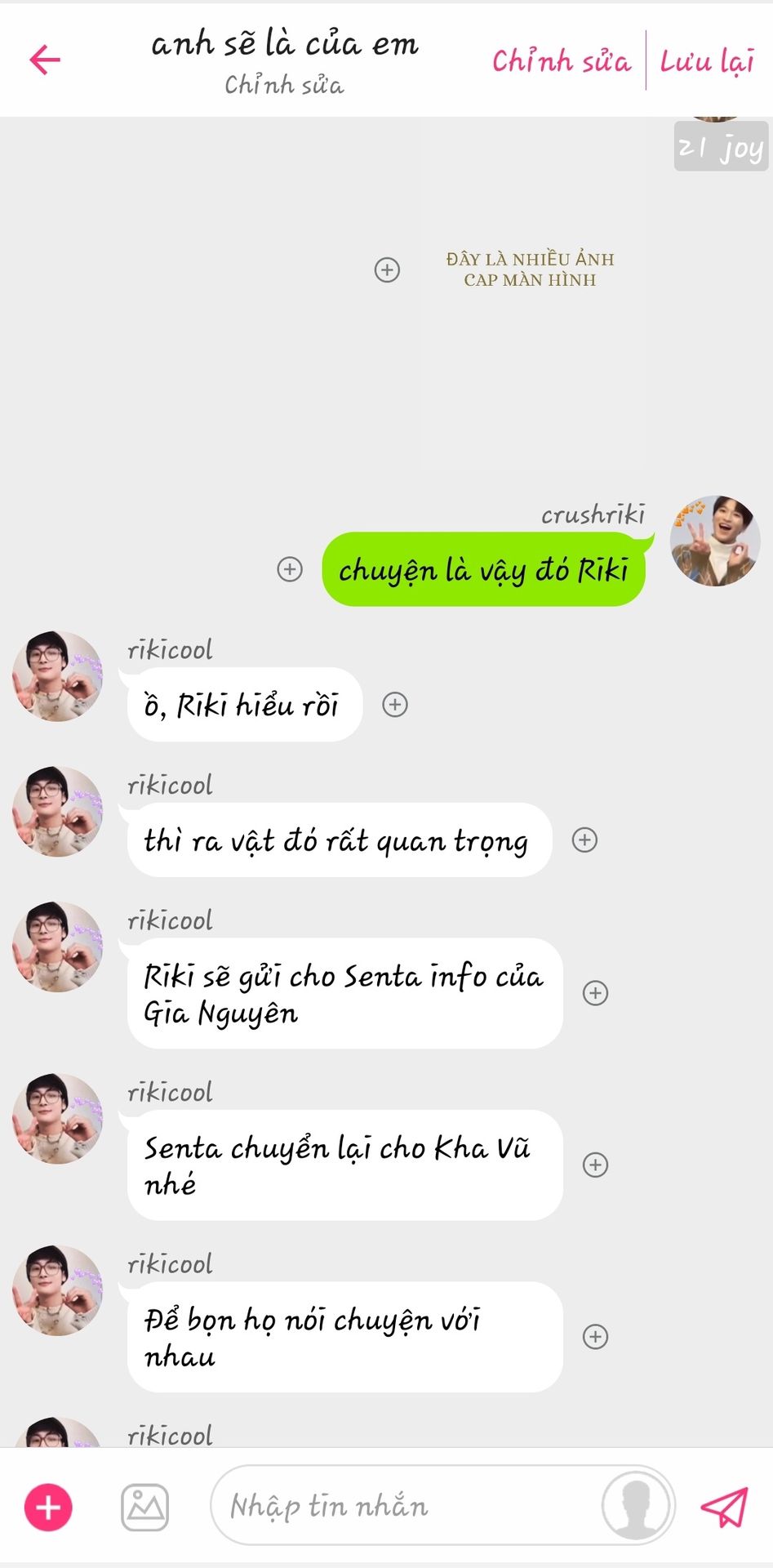Focus the Nhập tin nhắn message field
This screenshot has width=773, height=1568.
click(x=404, y=1505)
